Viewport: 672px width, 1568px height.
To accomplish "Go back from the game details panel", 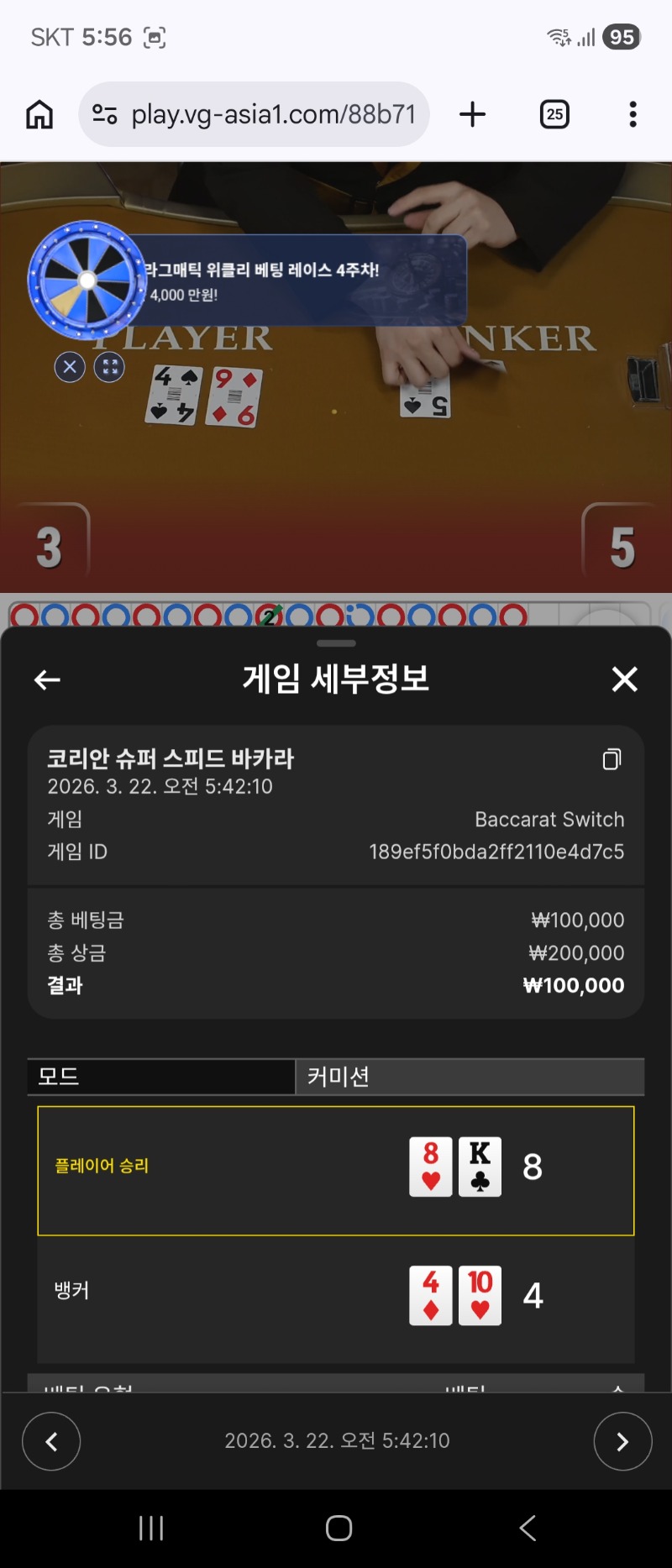I will point(47,679).
